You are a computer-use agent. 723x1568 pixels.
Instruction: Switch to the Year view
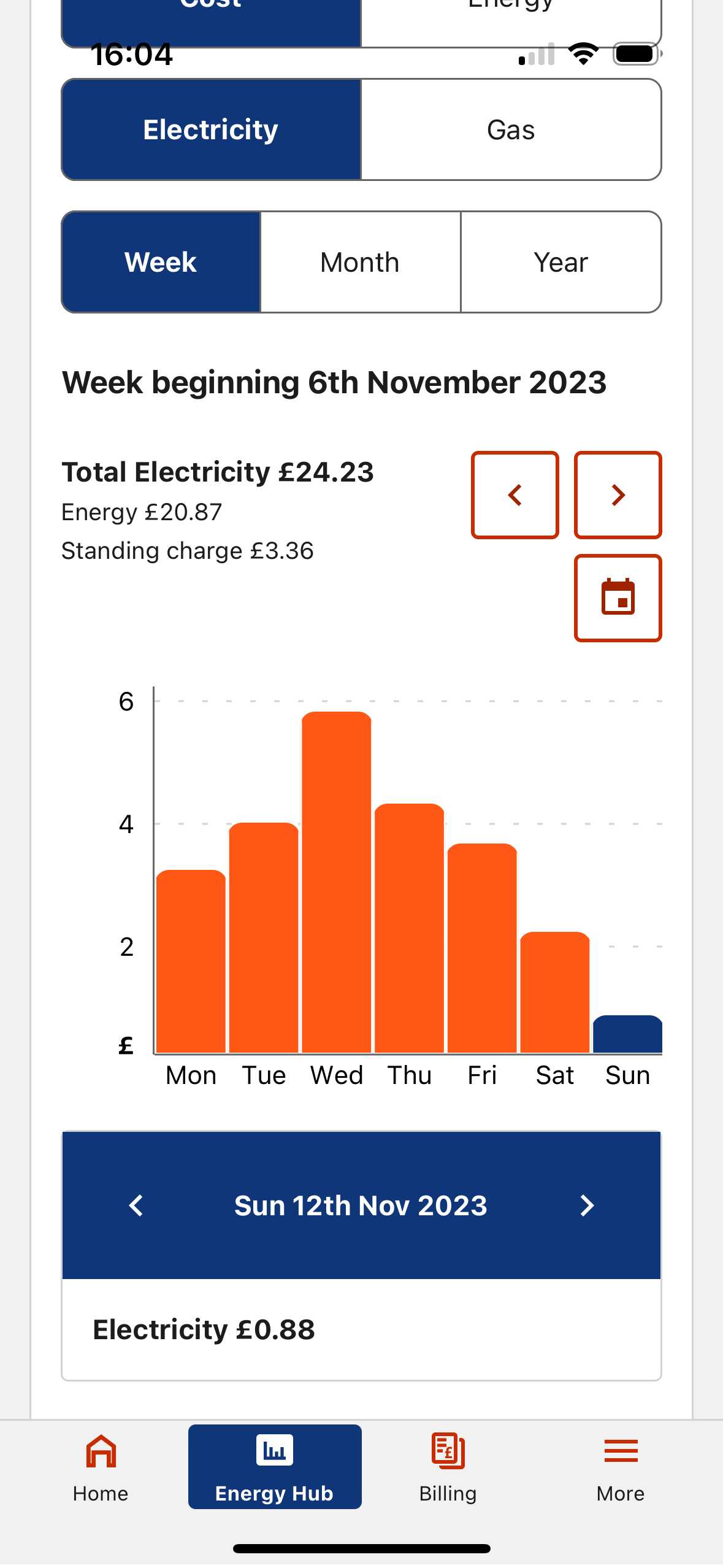pyautogui.click(x=560, y=262)
